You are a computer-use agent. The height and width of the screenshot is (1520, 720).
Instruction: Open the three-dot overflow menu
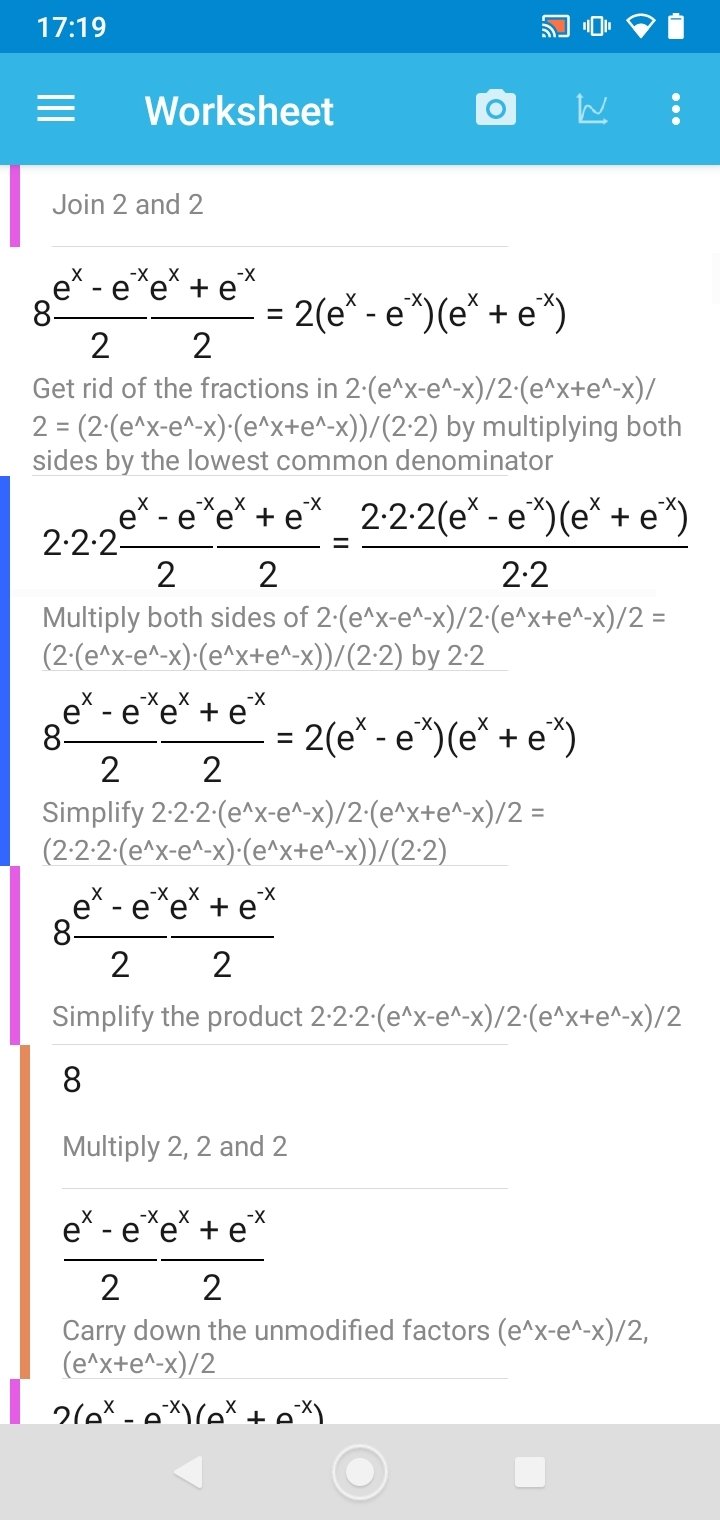(x=676, y=109)
